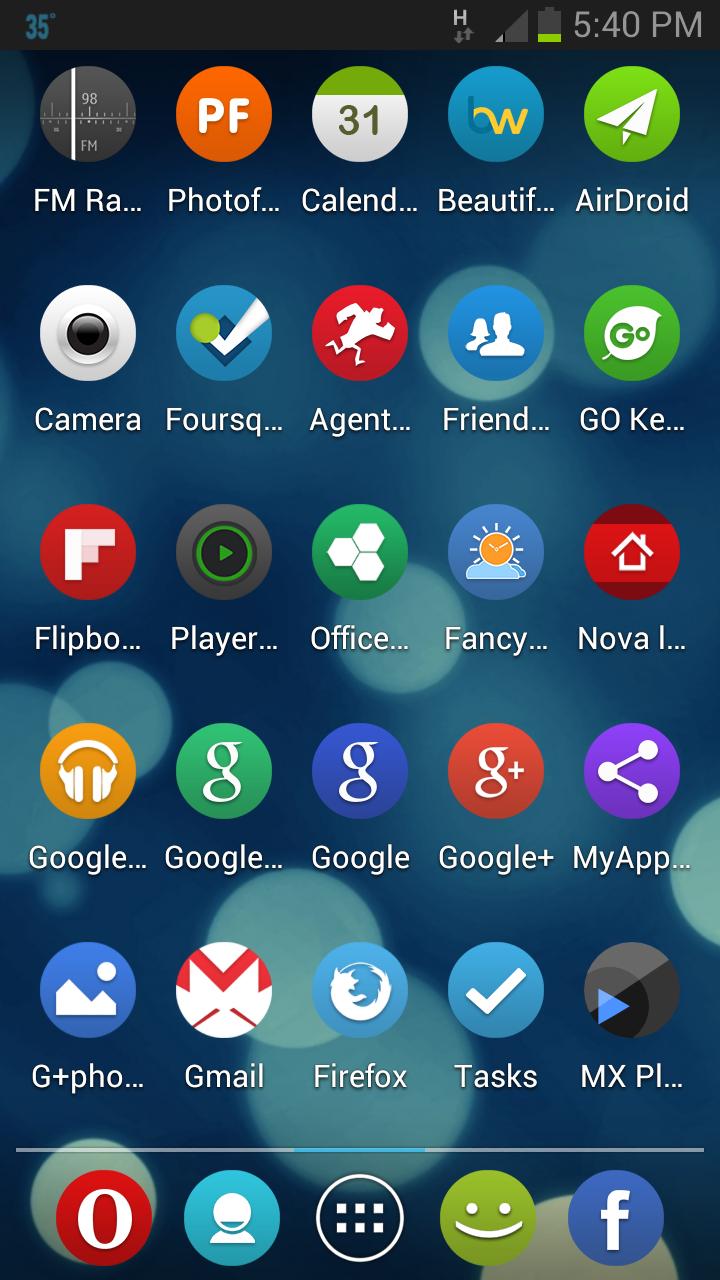Check in with Foursquare
720x1280 pixels.
(223, 333)
